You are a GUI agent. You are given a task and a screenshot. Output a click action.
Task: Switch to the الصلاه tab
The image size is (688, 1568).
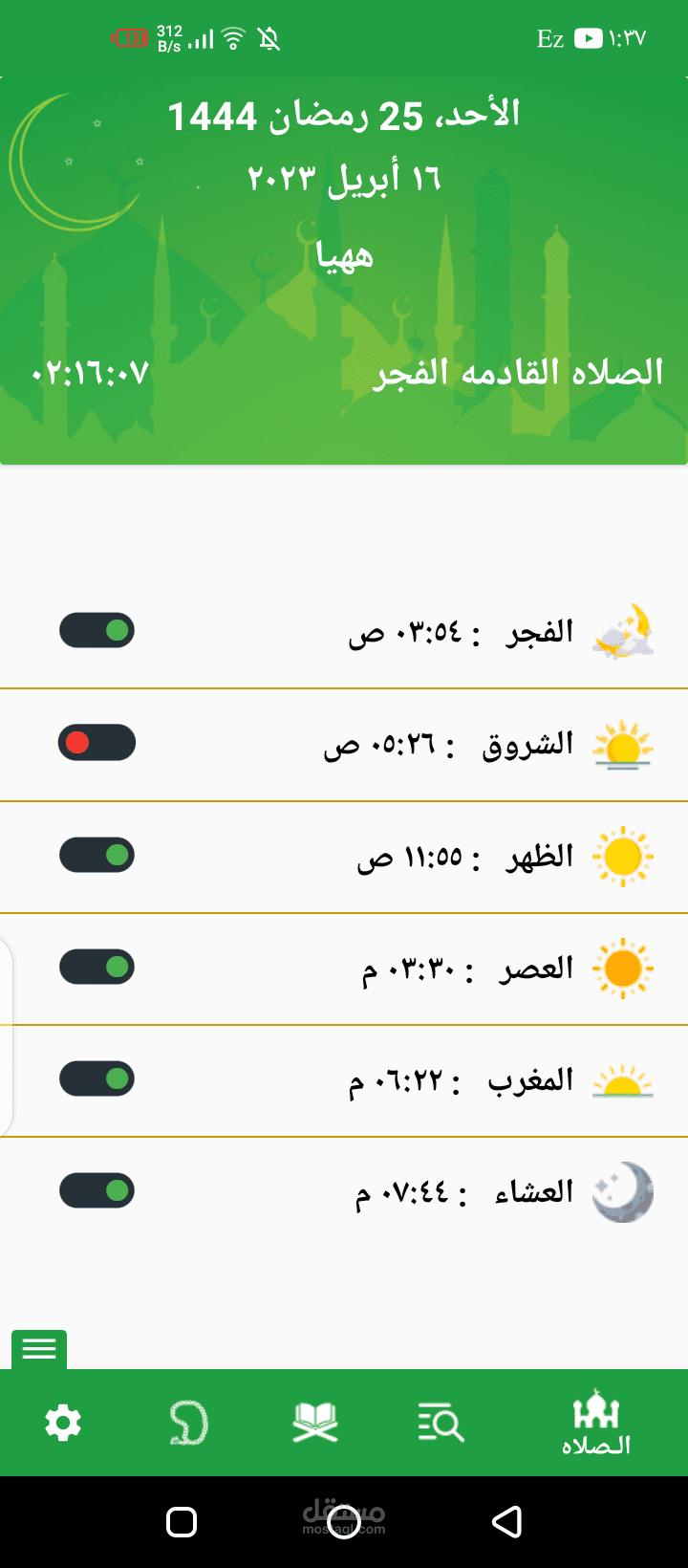[596, 1425]
